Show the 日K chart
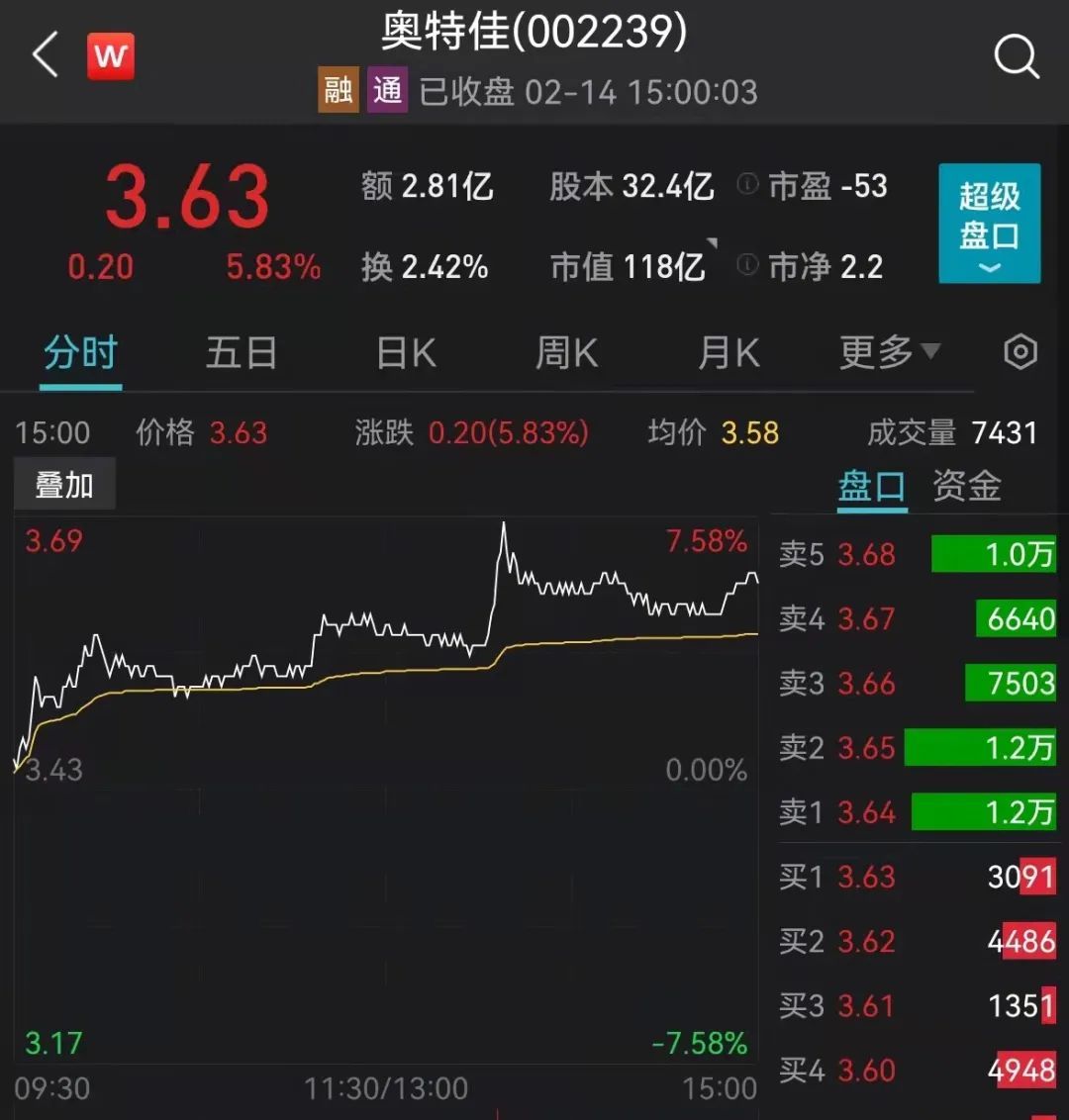1069x1120 pixels. tap(406, 353)
